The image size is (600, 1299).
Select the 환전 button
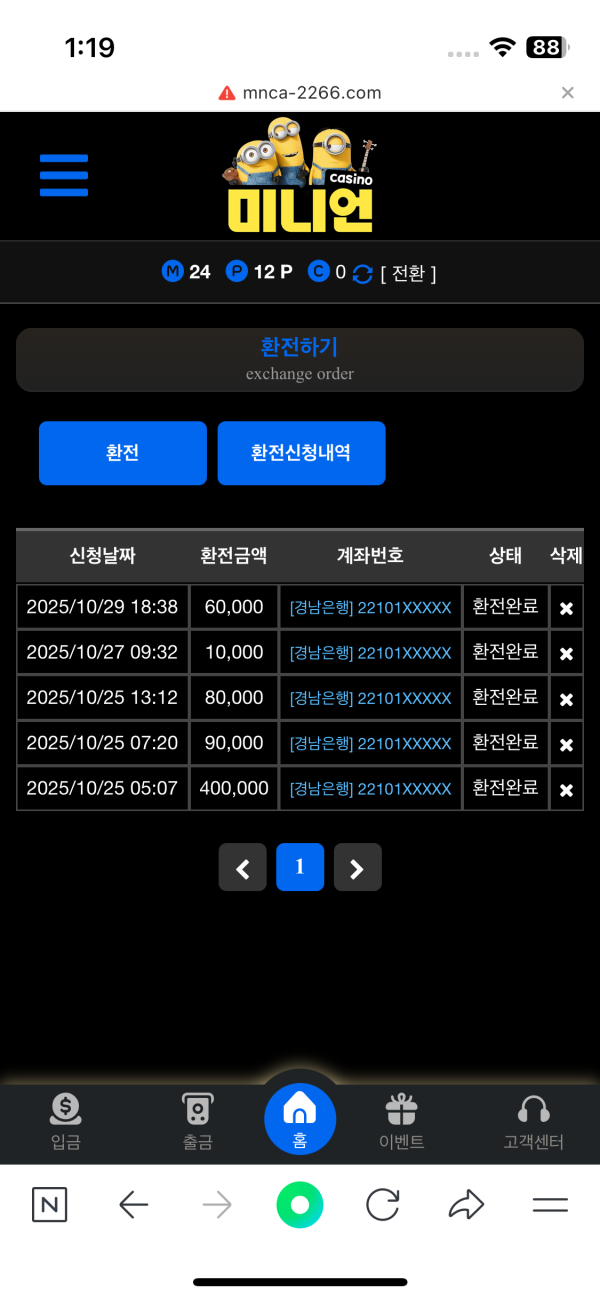(x=122, y=453)
